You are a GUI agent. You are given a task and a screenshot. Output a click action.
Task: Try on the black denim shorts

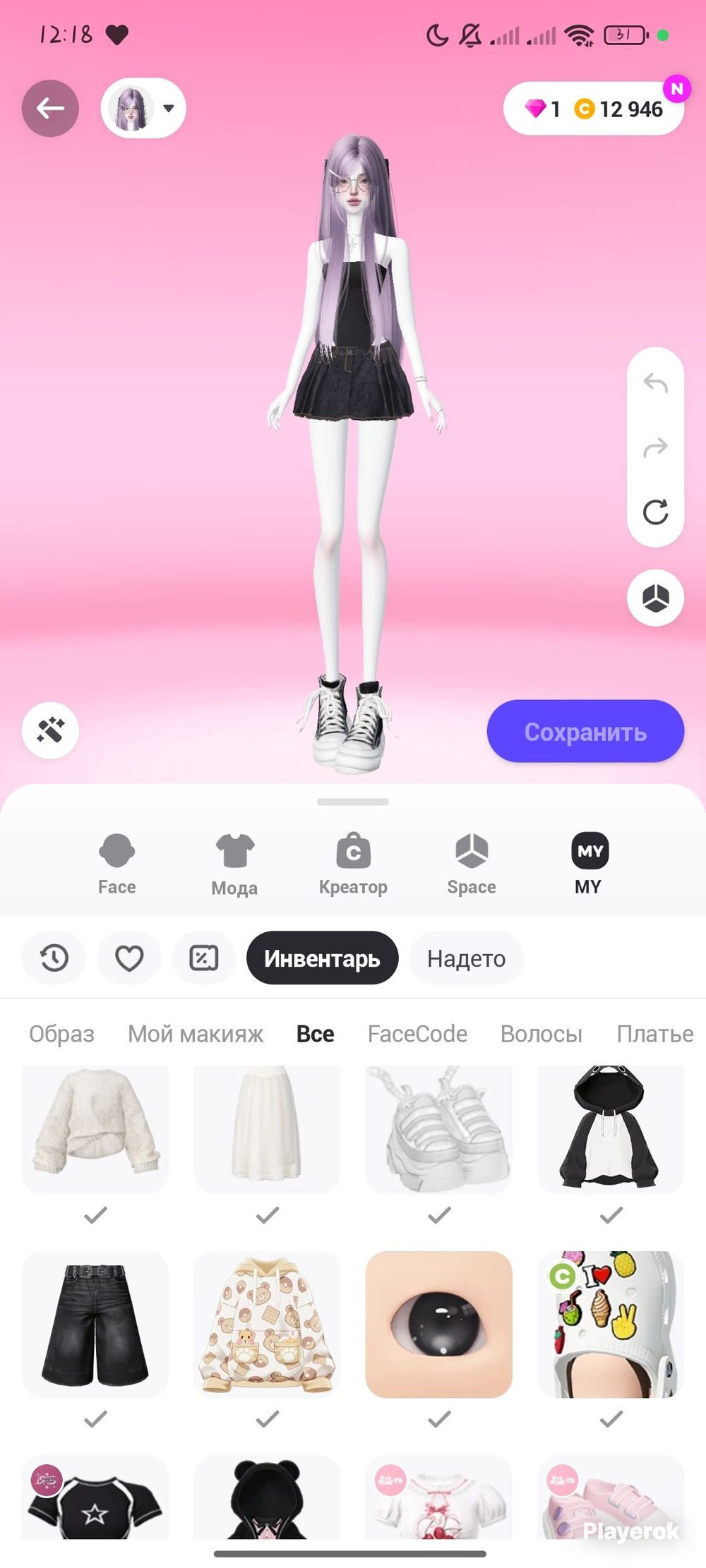tap(95, 1325)
